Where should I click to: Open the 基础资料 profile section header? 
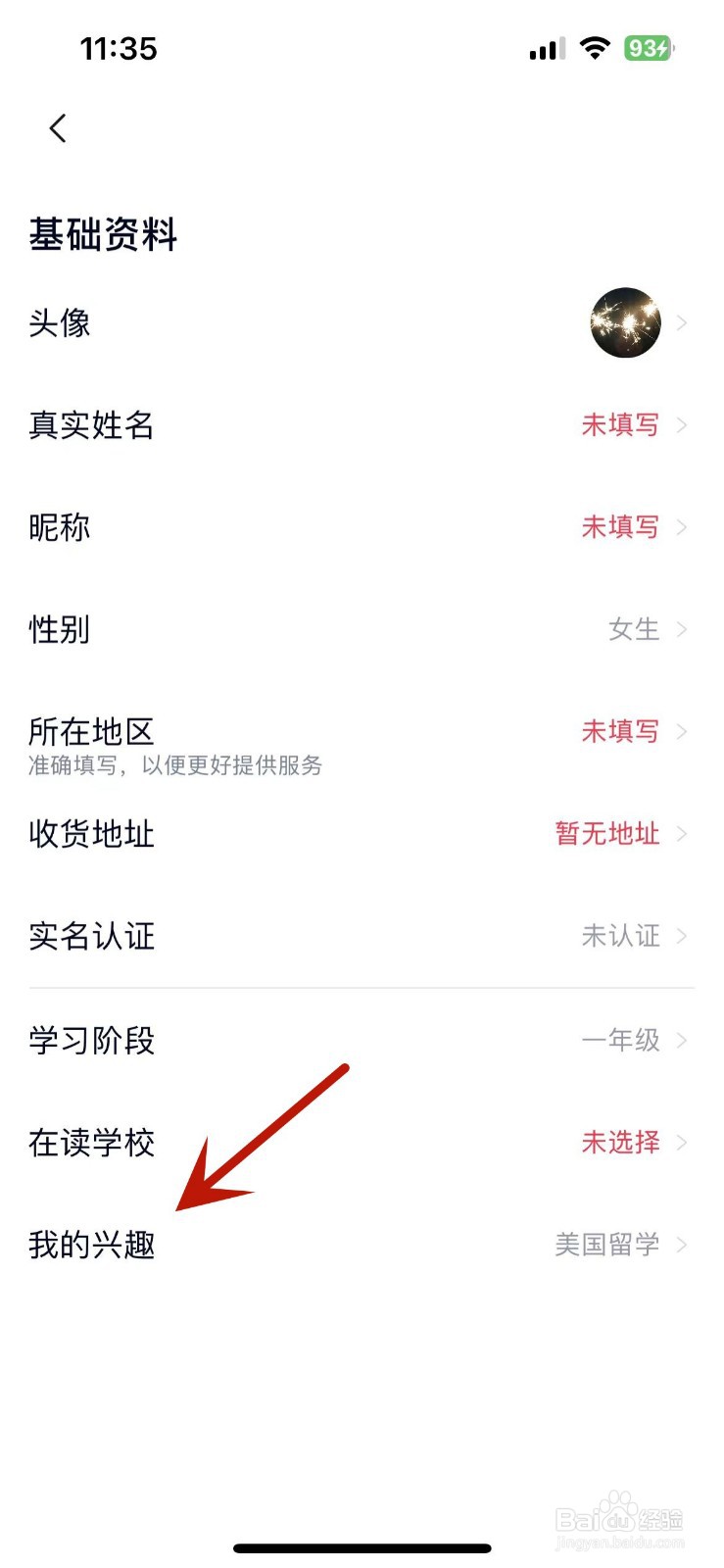(104, 235)
